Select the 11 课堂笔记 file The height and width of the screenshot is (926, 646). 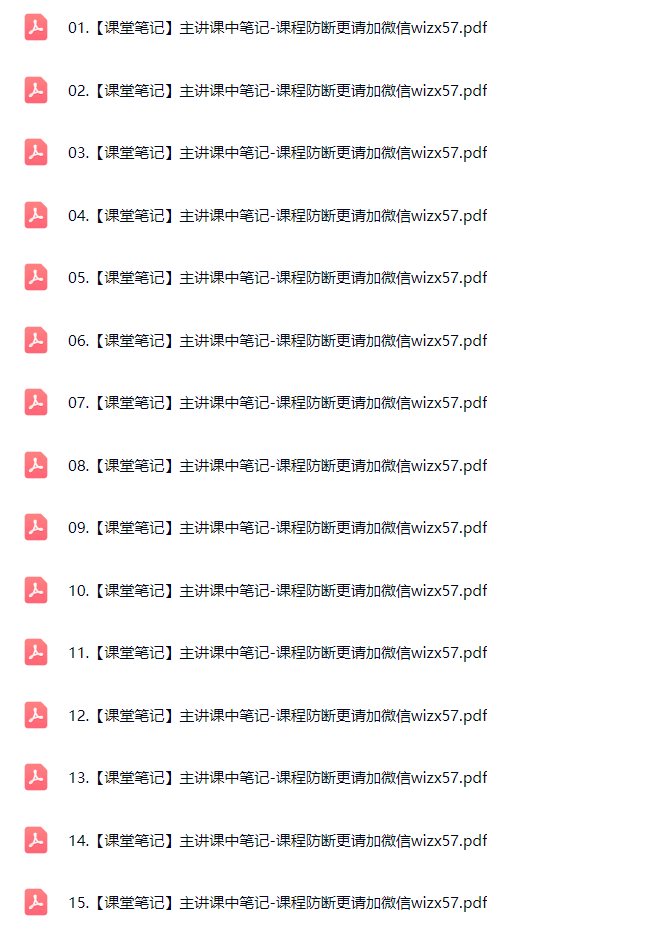(277, 653)
